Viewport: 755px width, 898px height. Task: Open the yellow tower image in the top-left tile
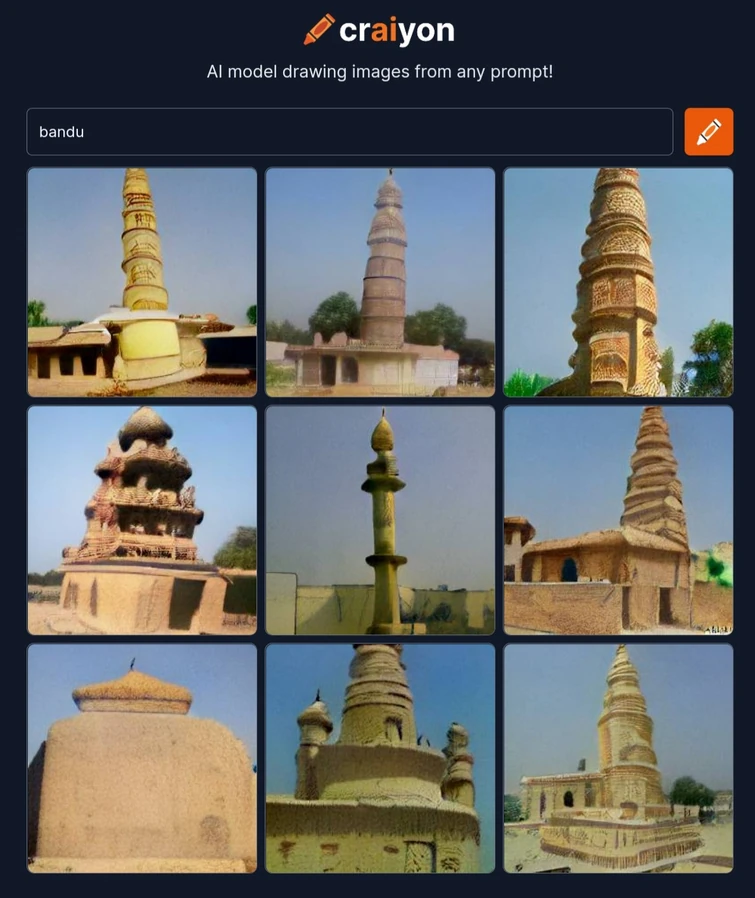(142, 282)
